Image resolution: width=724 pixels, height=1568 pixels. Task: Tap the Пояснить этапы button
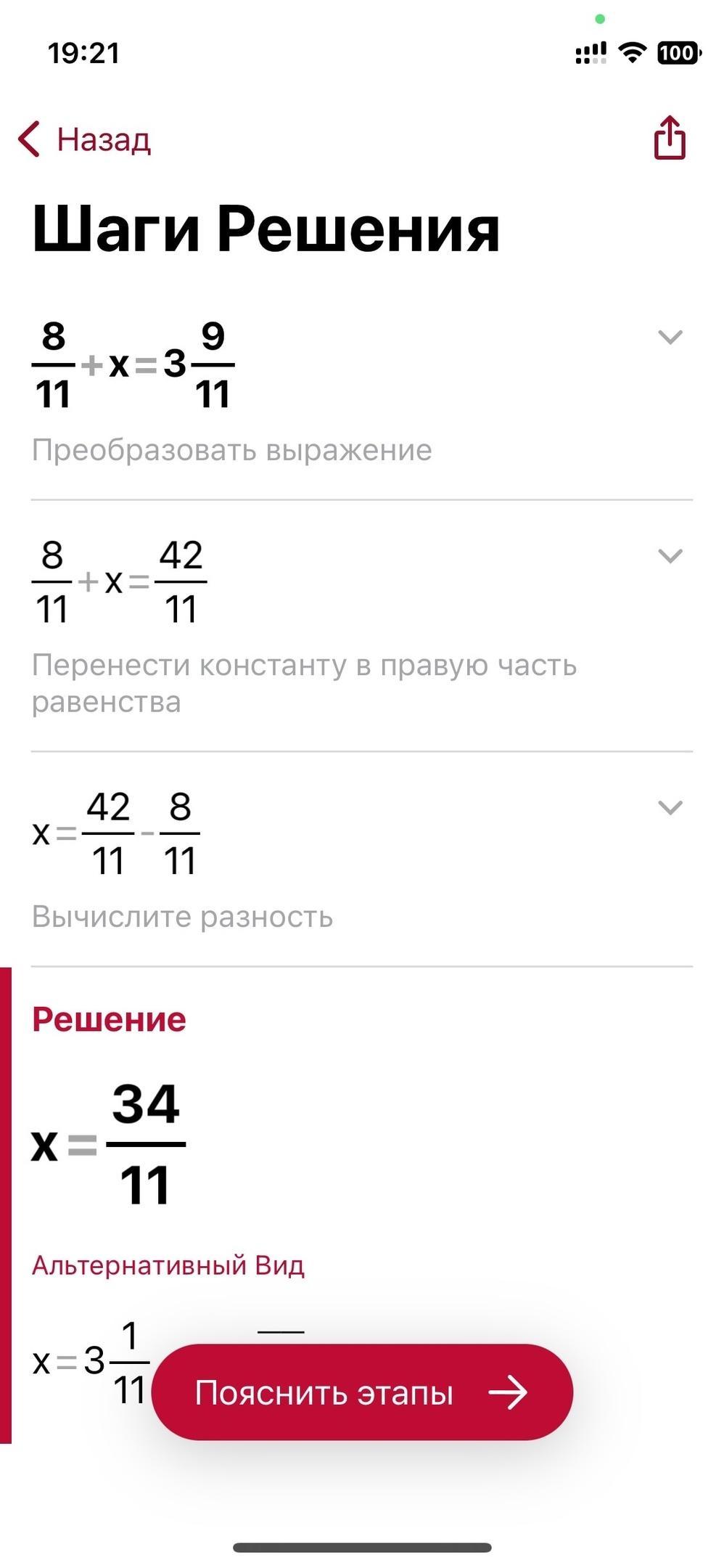pyautogui.click(x=361, y=1393)
